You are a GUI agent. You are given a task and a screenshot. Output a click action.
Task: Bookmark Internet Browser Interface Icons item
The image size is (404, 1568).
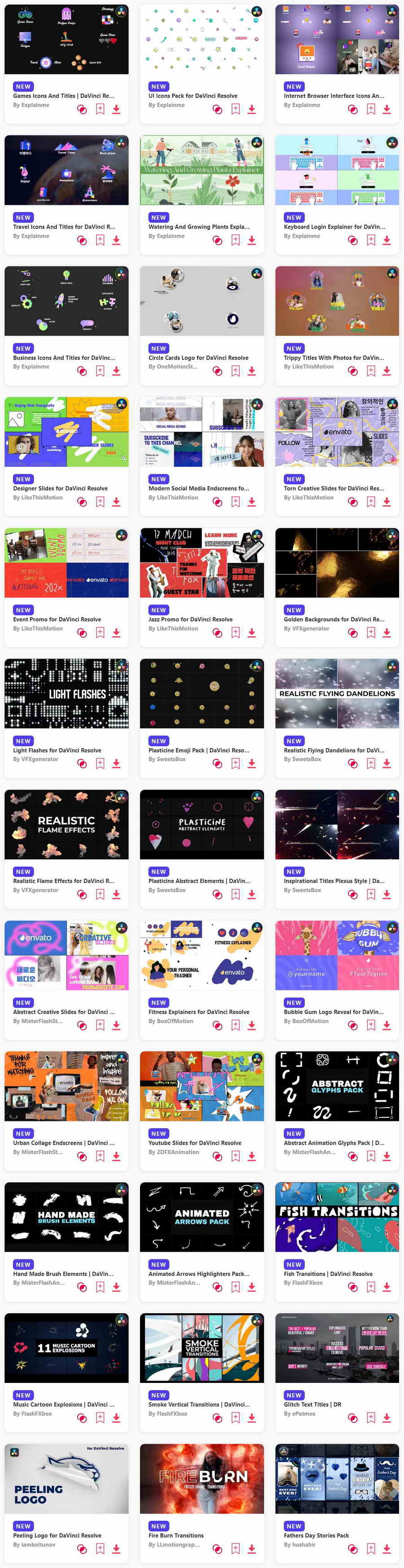pyautogui.click(x=370, y=110)
